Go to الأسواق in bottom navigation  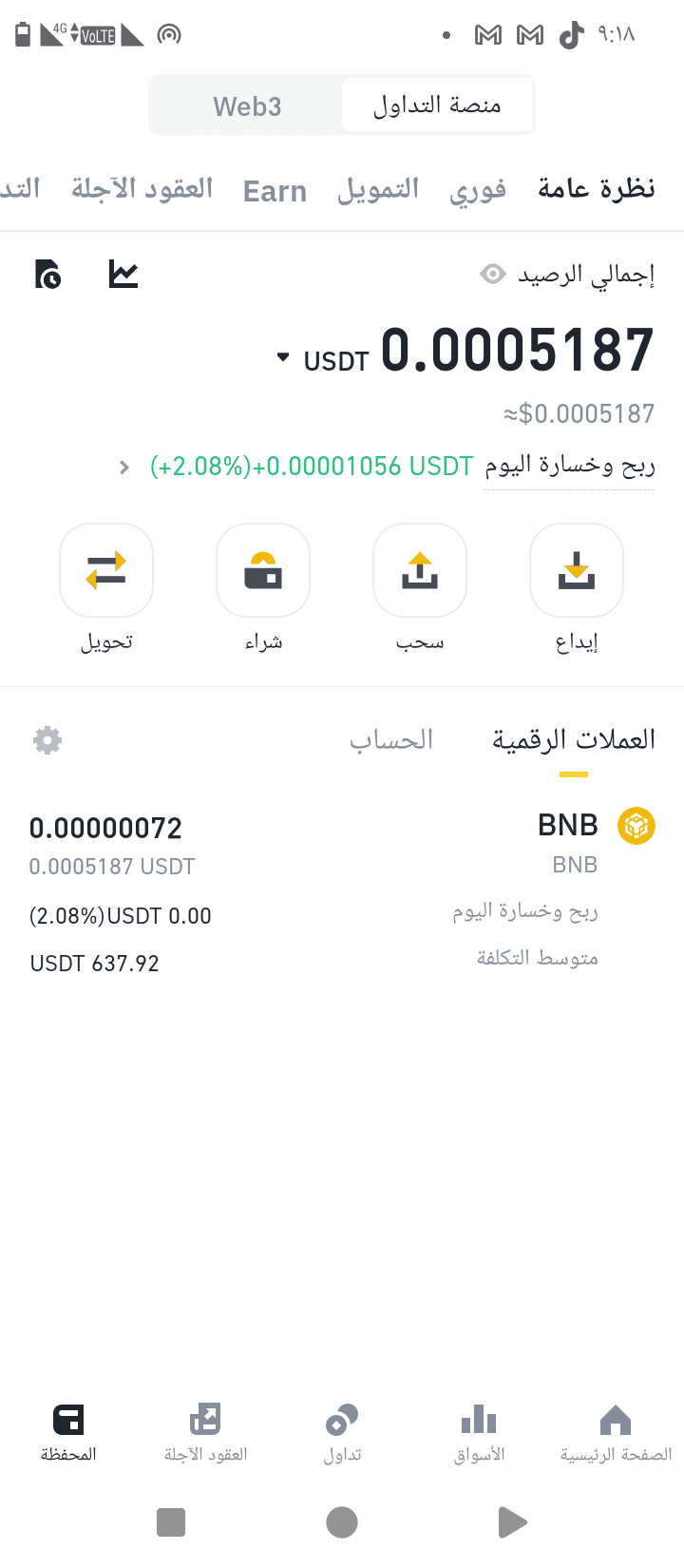(x=479, y=1433)
